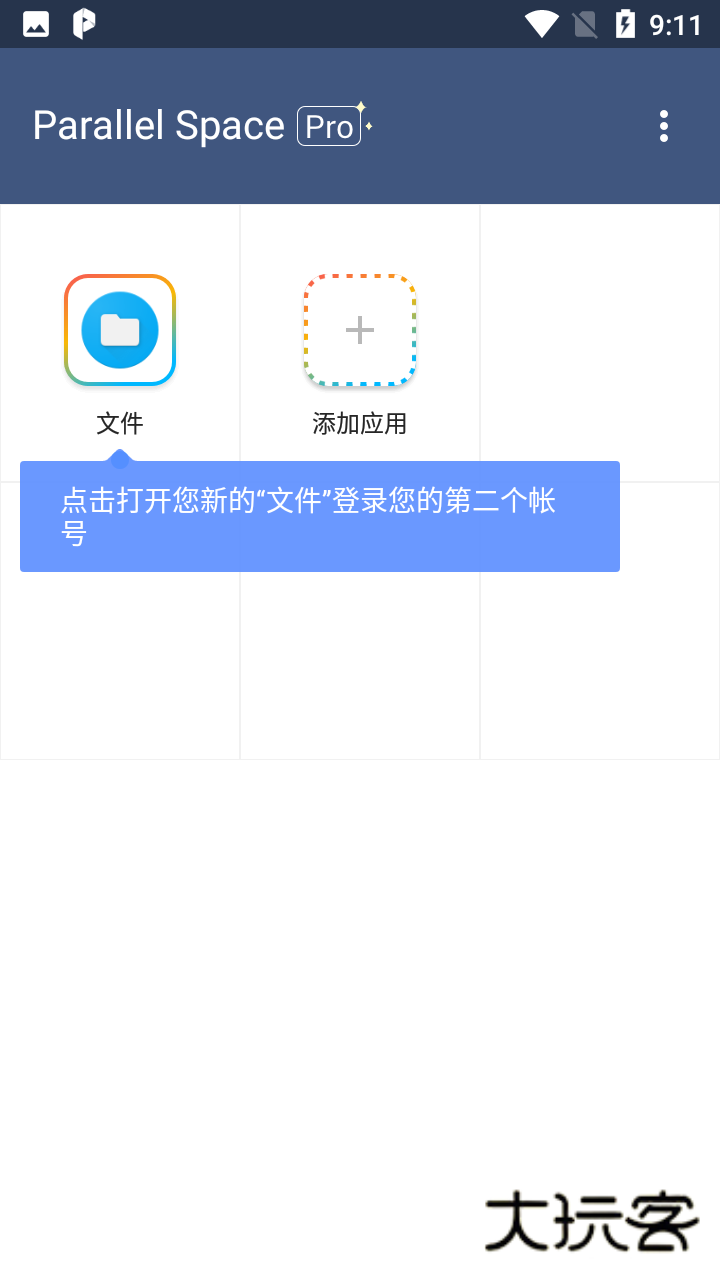Tap the gallery notification icon in status bar
720x1280 pixels.
click(x=36, y=23)
